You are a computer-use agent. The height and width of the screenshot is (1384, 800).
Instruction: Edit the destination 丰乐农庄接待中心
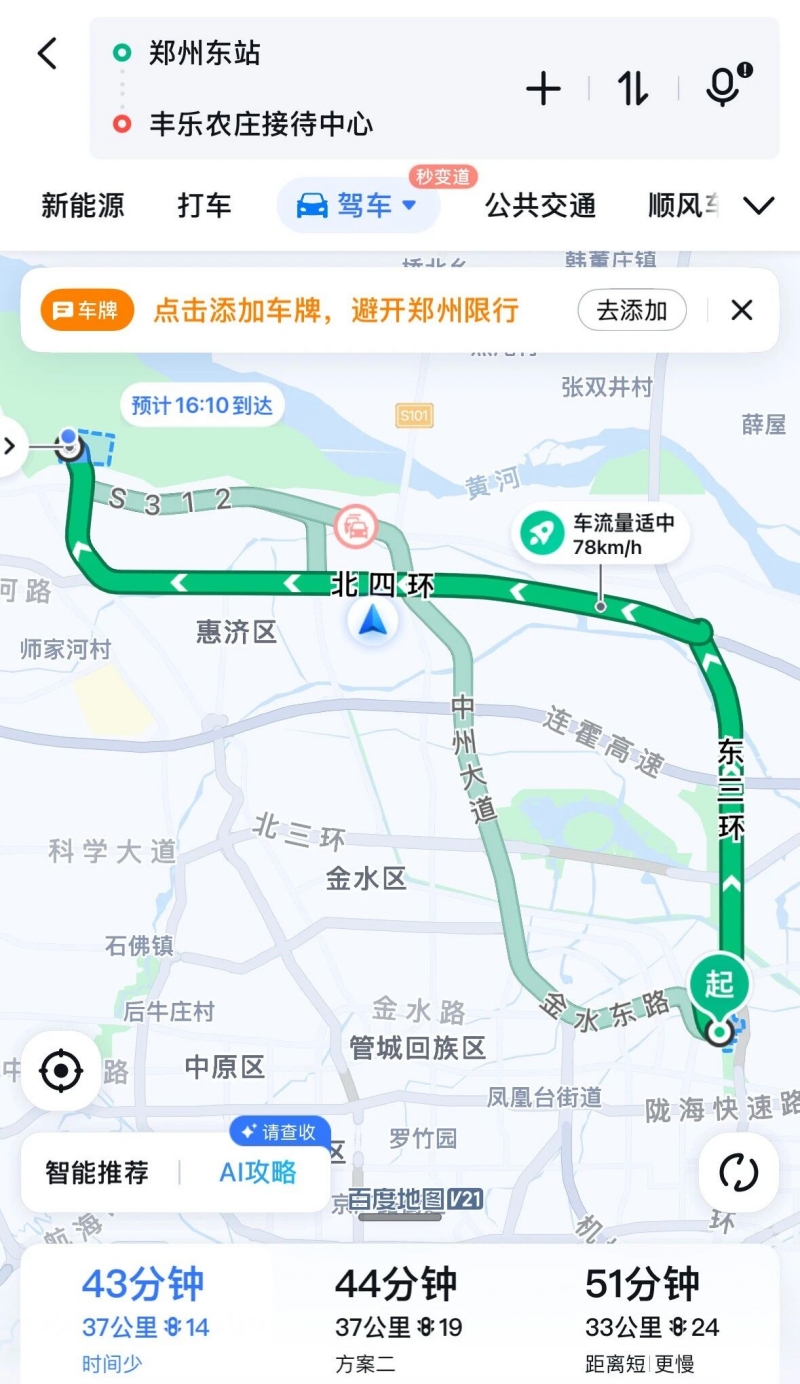[x=261, y=124]
